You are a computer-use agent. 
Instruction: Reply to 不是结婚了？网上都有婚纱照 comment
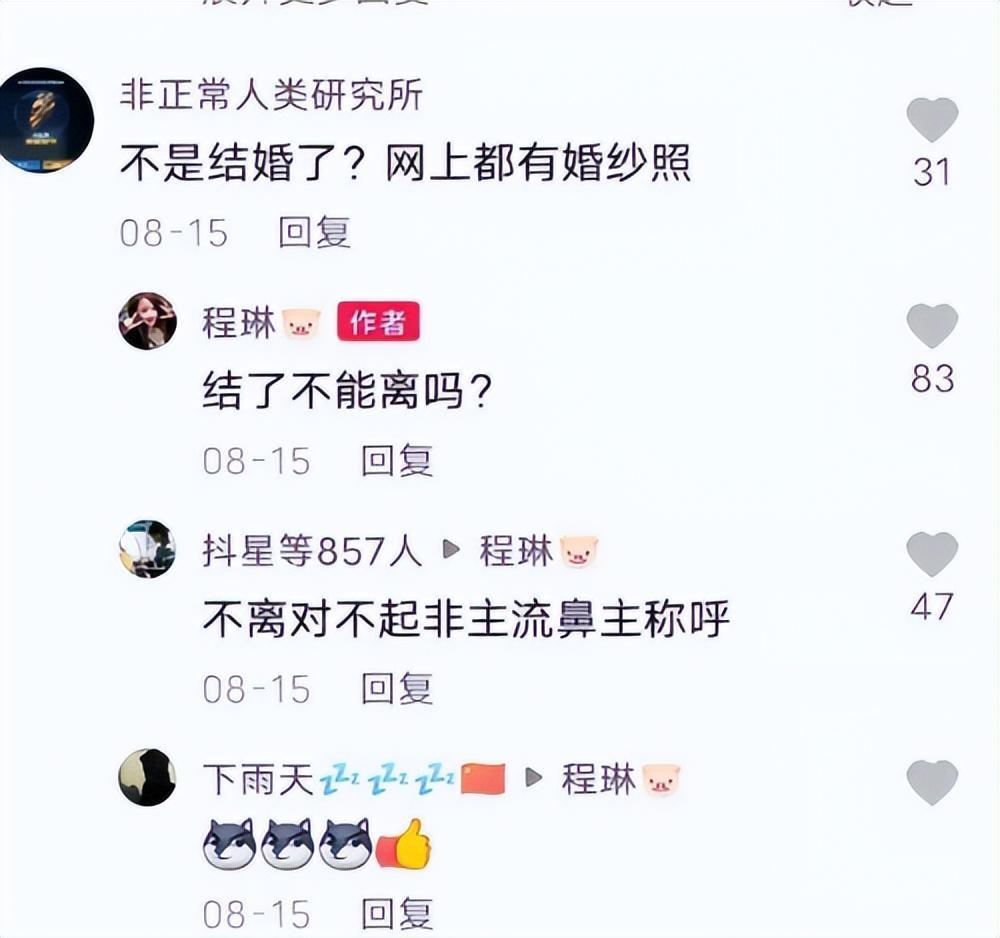tap(314, 233)
